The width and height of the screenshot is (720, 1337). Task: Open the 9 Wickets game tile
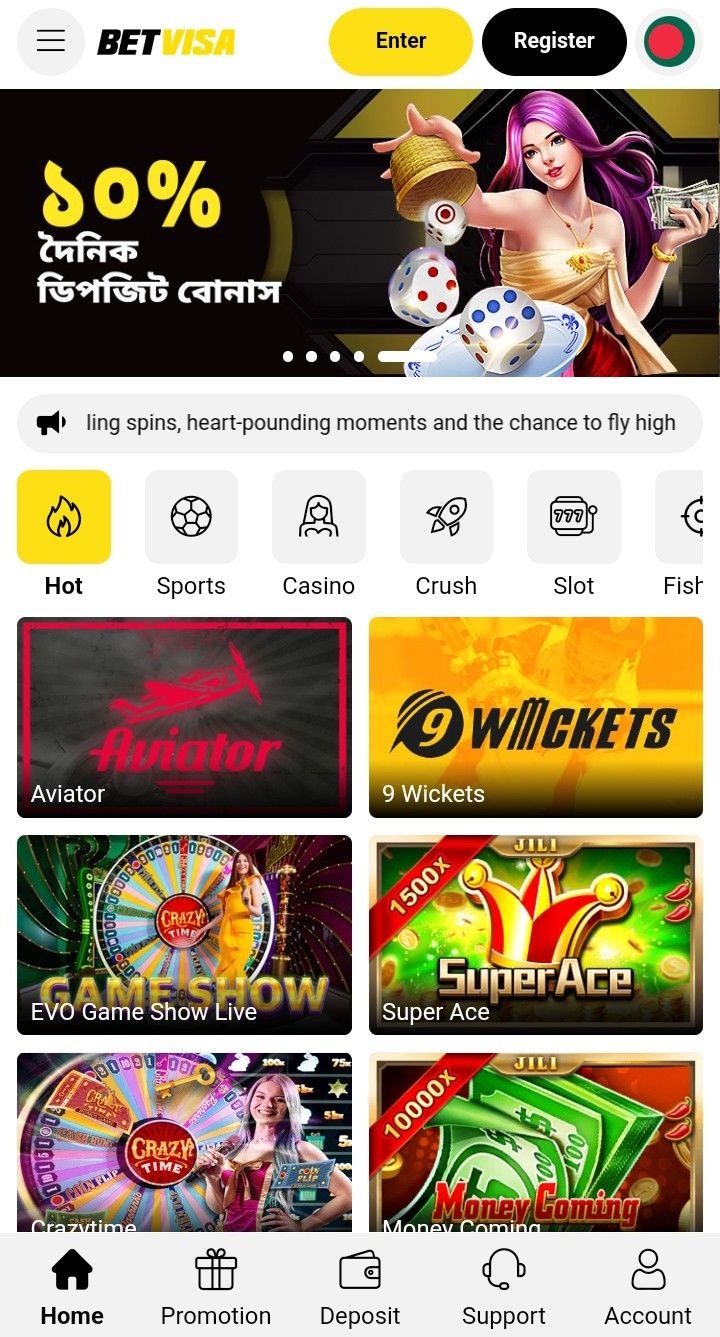tap(536, 717)
